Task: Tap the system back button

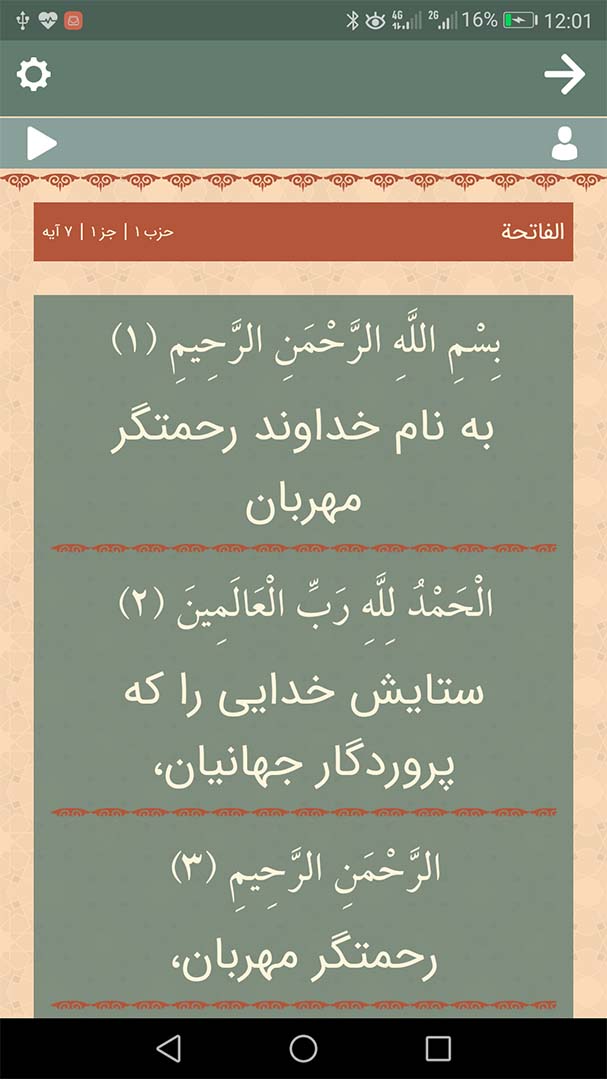Action: pos(168,1048)
